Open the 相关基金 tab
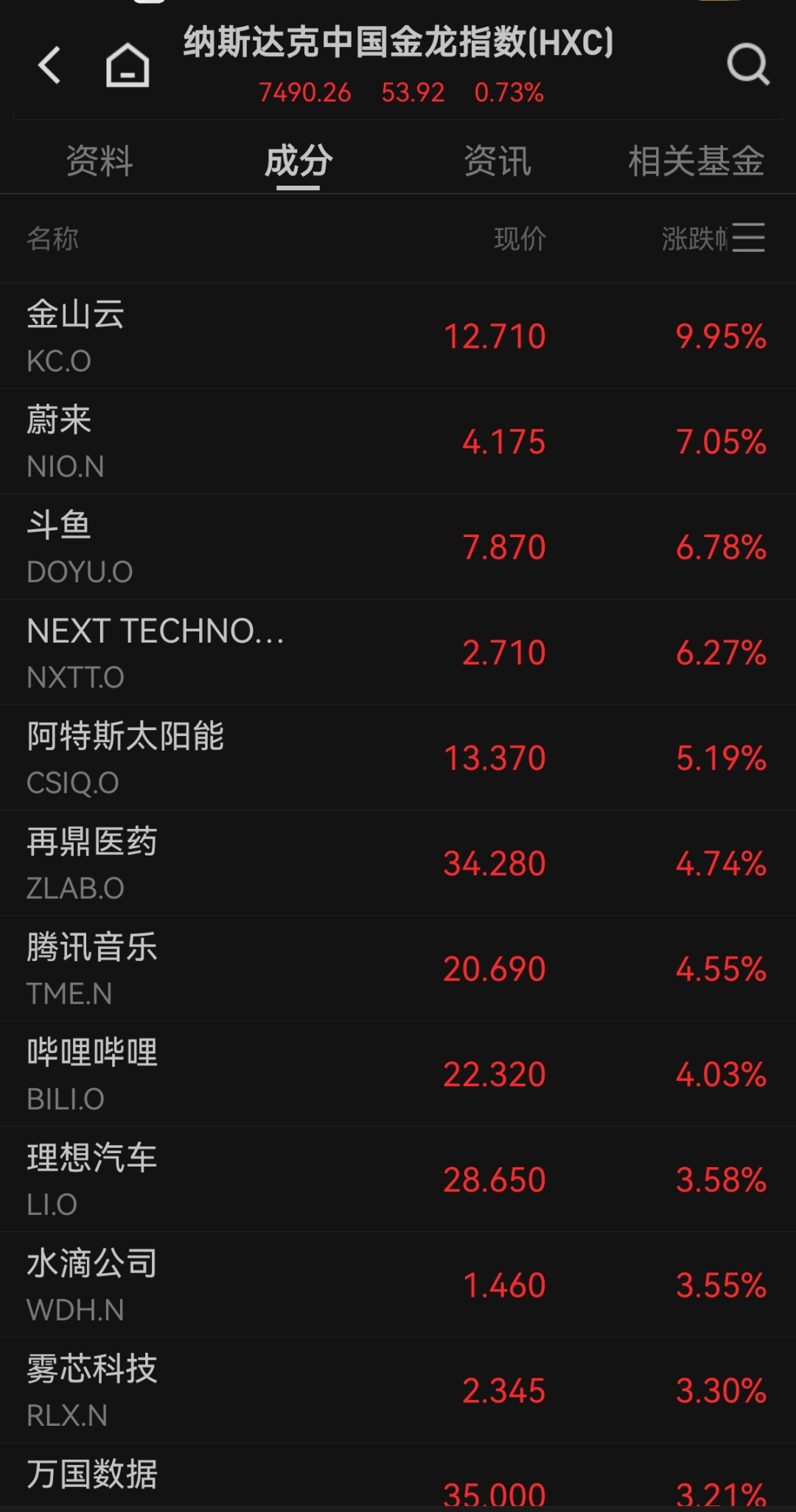 [696, 161]
